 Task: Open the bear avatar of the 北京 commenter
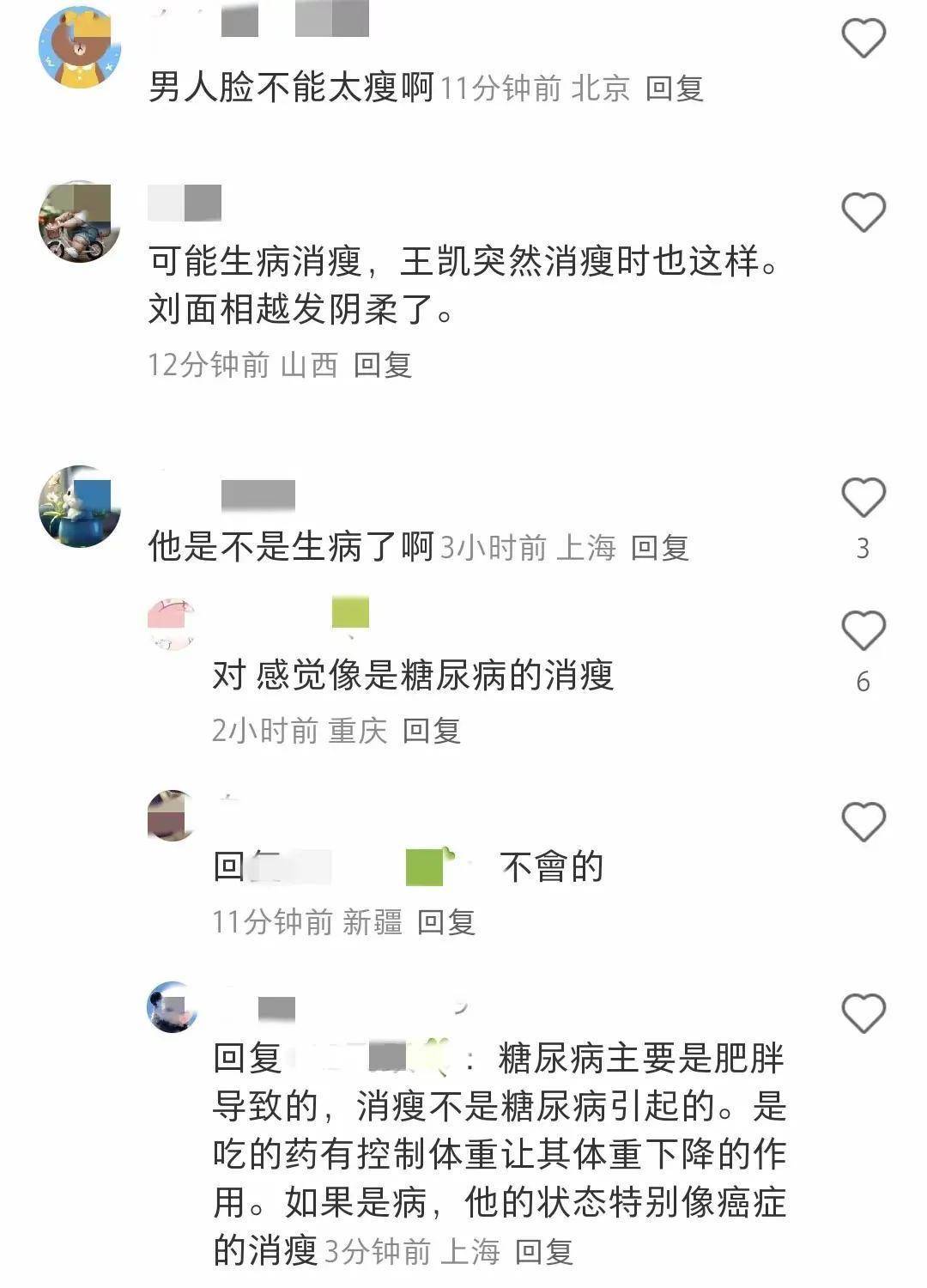click(x=79, y=46)
